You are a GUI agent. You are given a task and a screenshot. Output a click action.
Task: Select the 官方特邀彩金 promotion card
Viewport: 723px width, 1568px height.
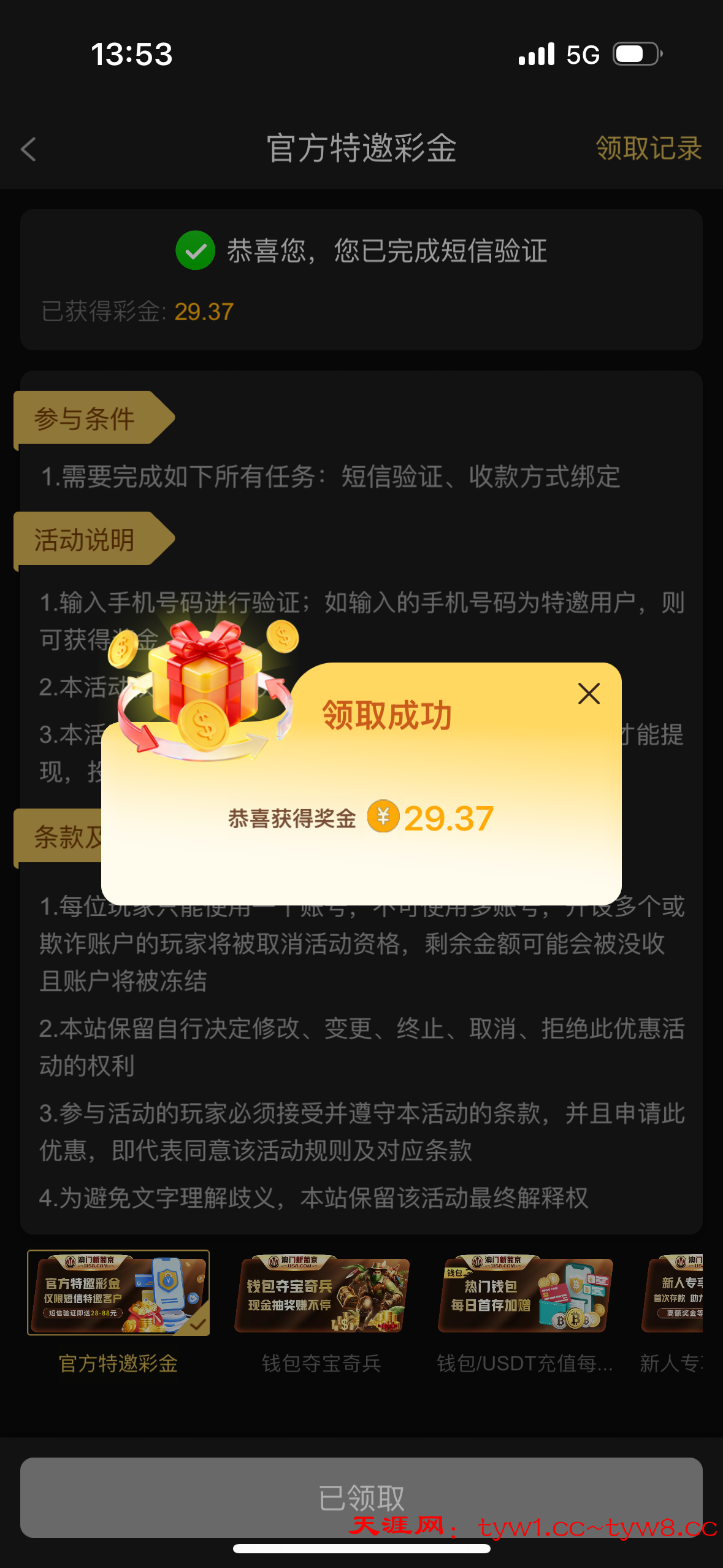tap(118, 1293)
